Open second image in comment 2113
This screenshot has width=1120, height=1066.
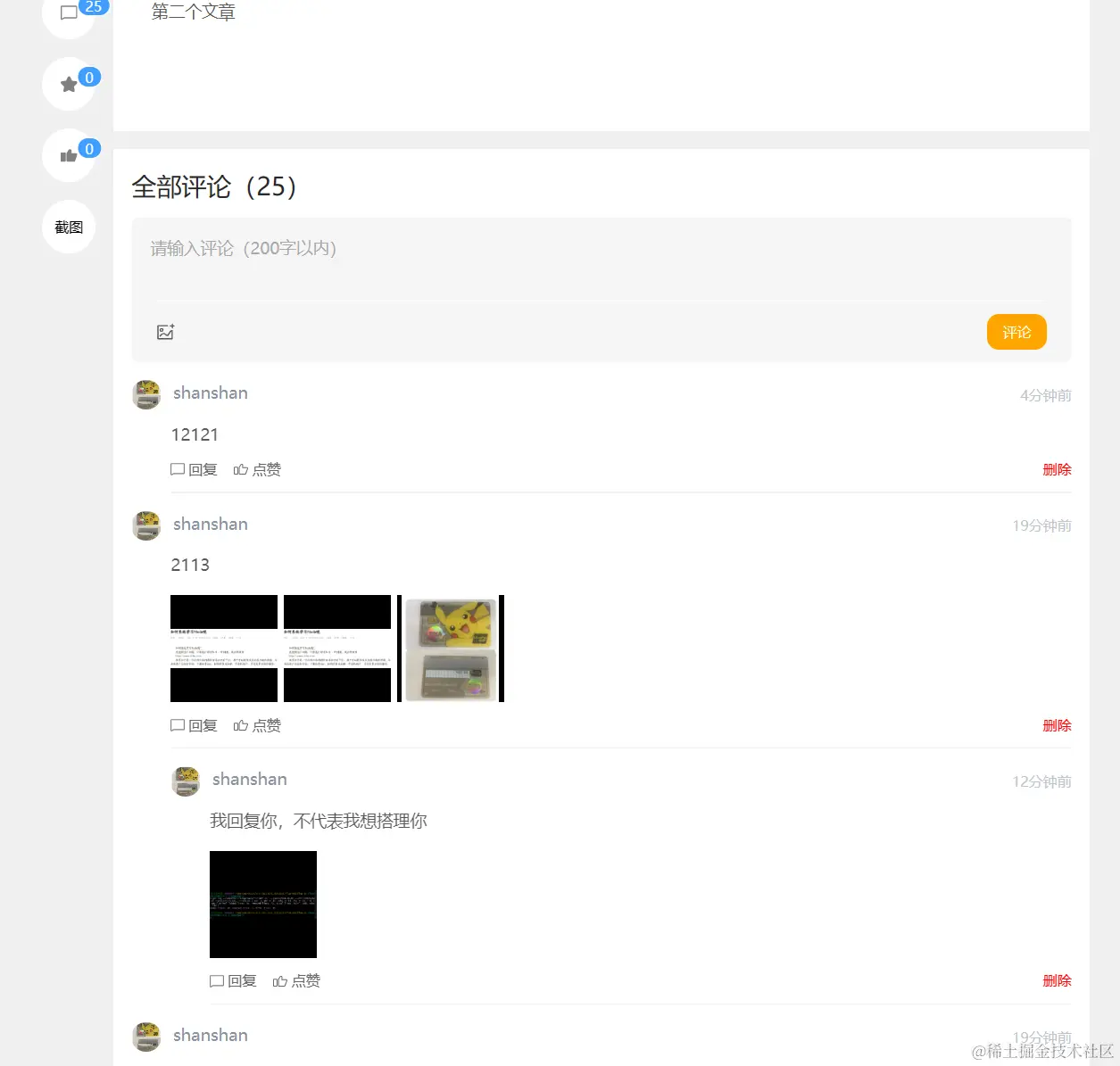pos(337,649)
